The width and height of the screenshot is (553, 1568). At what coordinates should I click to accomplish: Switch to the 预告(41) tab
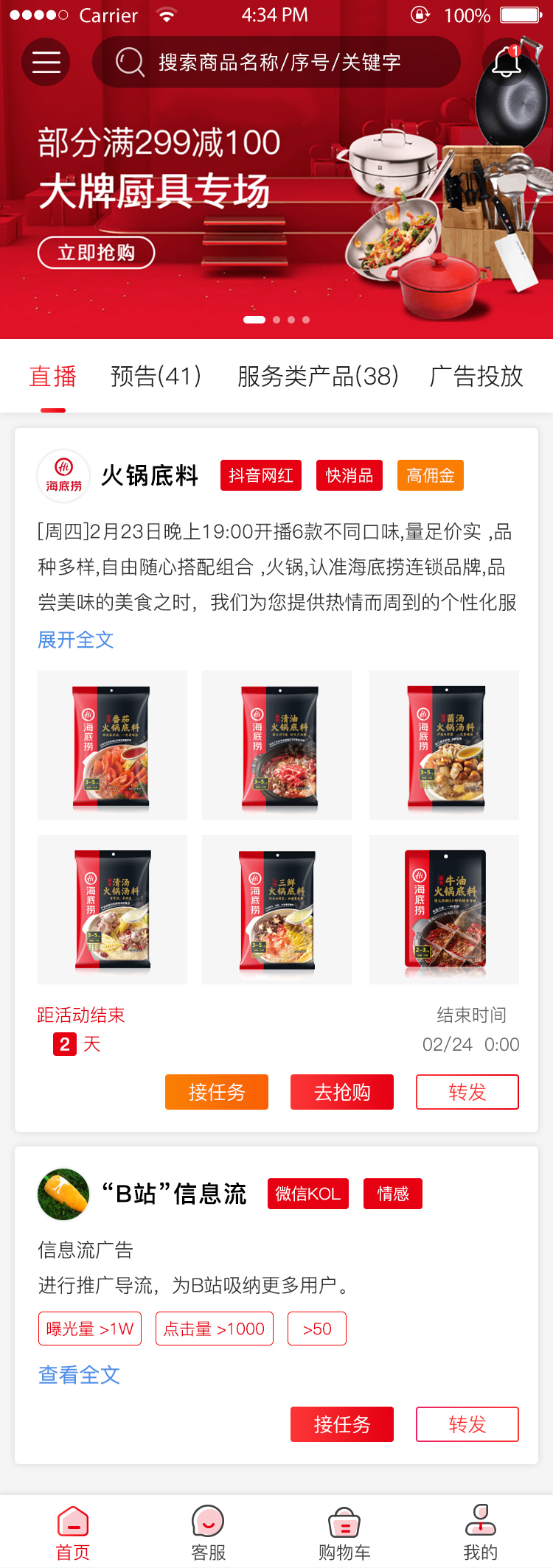click(156, 377)
